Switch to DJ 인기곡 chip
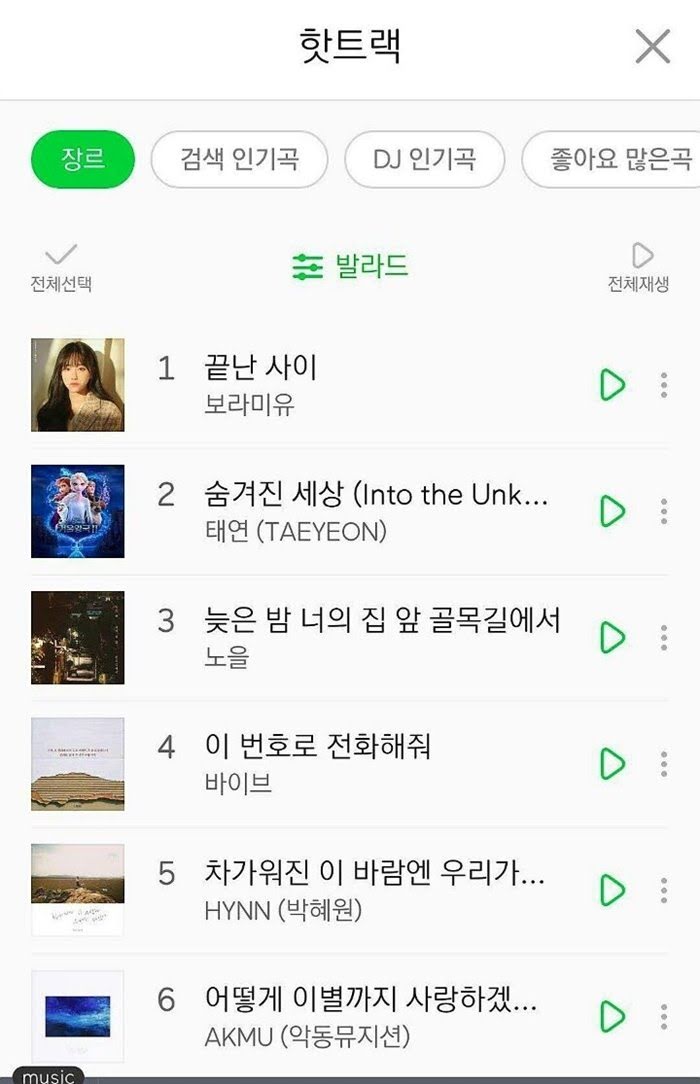Viewport: 700px width, 1084px height. (424, 159)
